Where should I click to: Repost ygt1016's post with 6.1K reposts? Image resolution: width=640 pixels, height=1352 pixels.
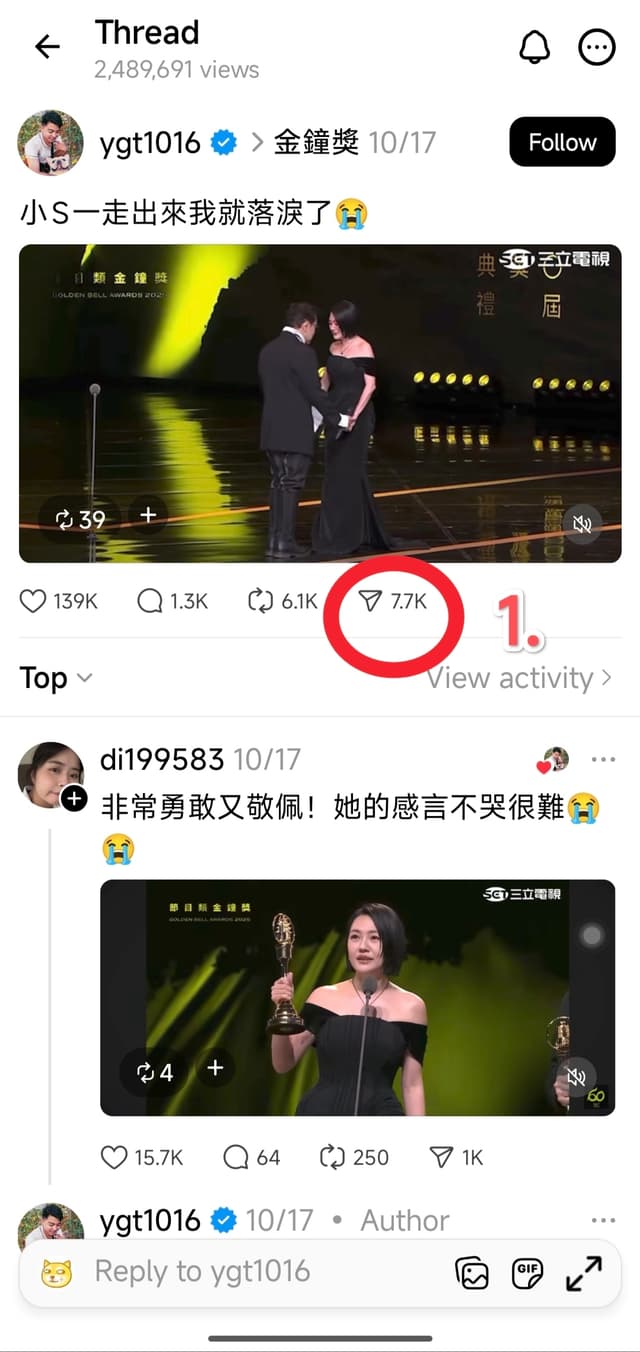[262, 601]
